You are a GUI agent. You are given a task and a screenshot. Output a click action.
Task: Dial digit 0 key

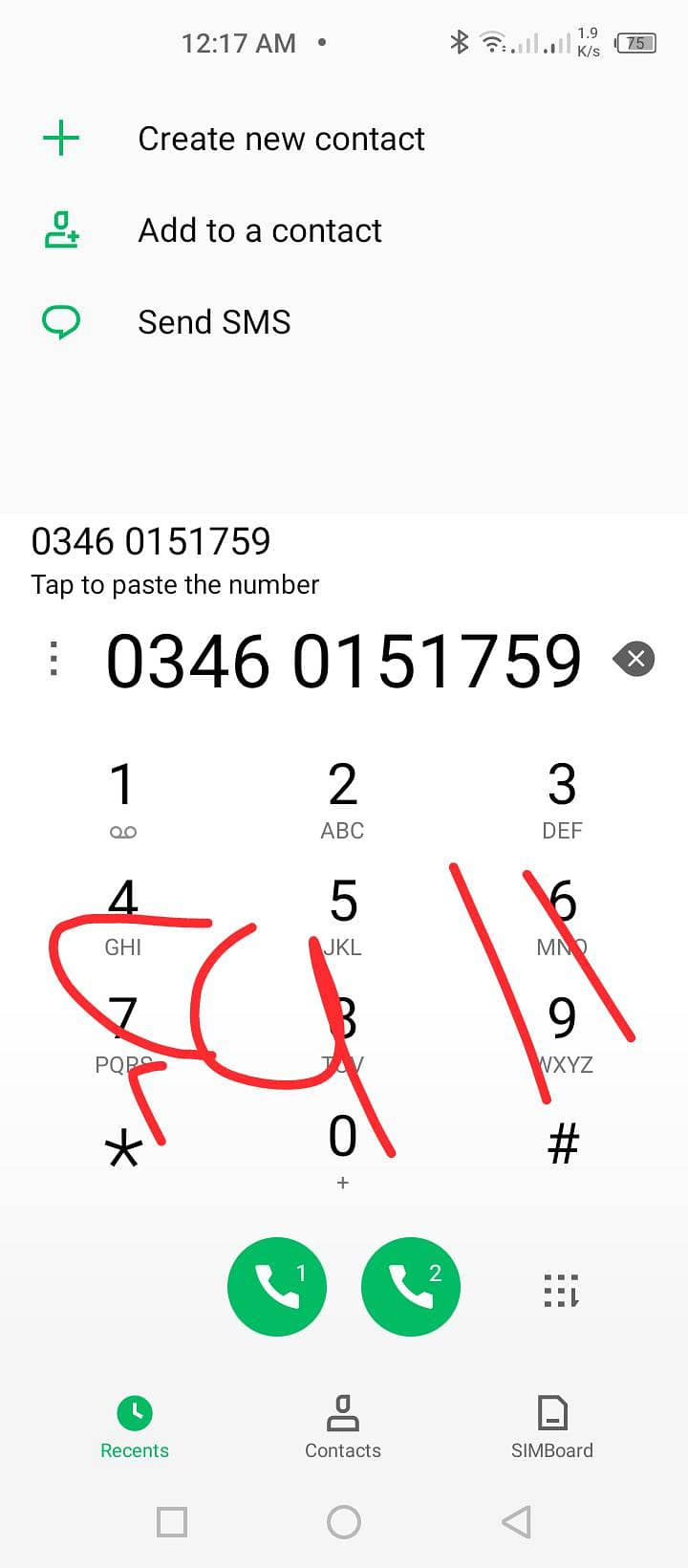[x=342, y=1147]
